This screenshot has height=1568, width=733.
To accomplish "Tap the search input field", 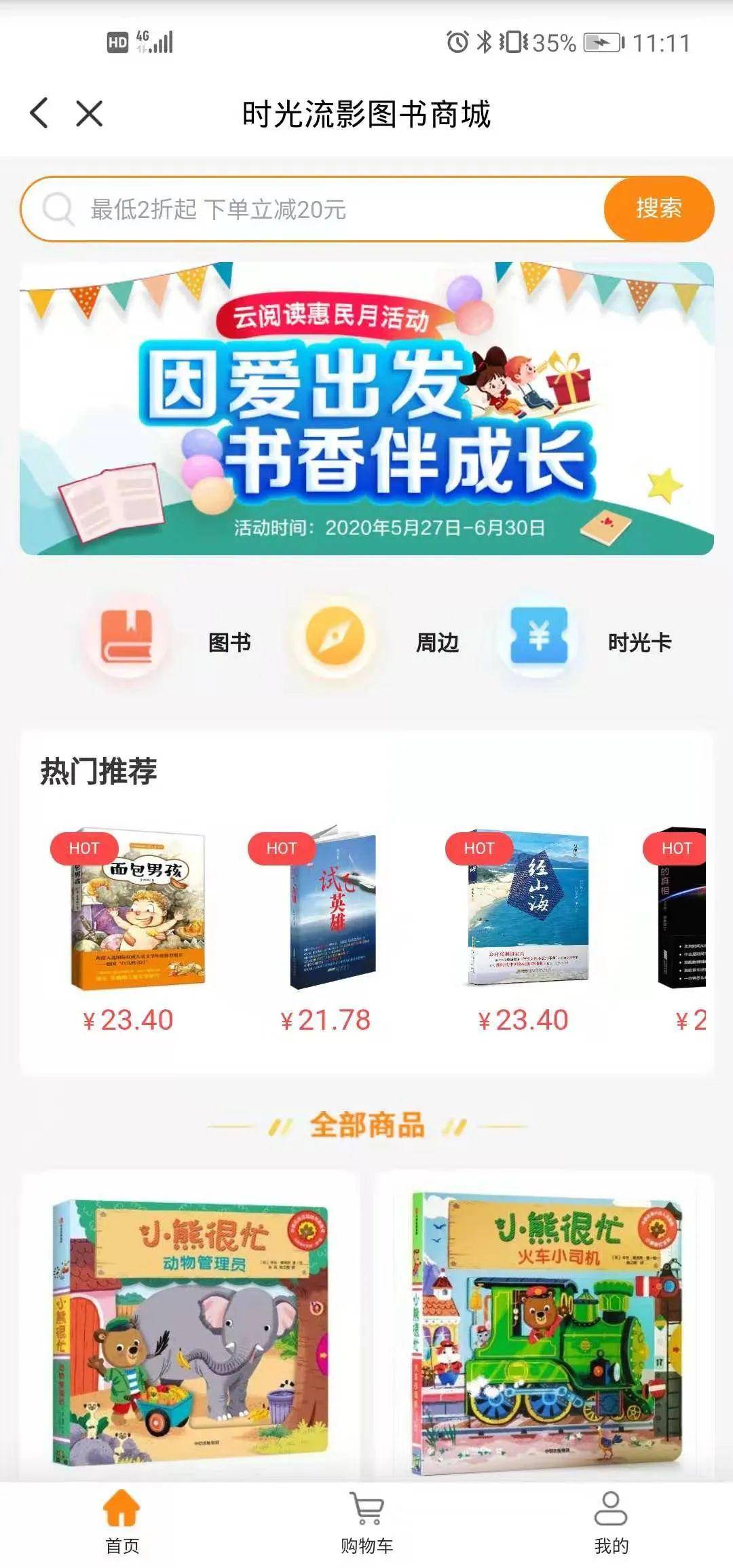I will point(312,210).
